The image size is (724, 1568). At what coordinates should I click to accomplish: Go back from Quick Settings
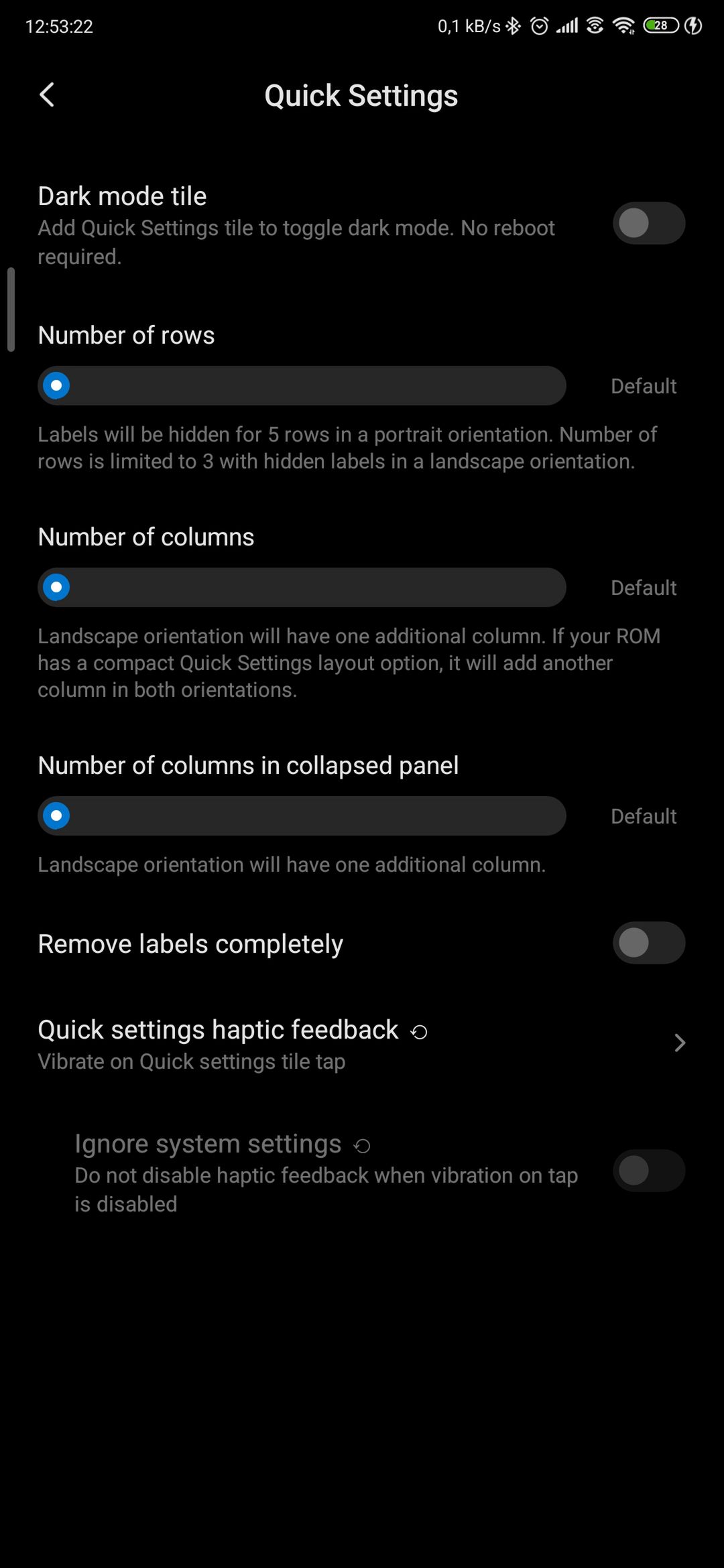(x=47, y=95)
